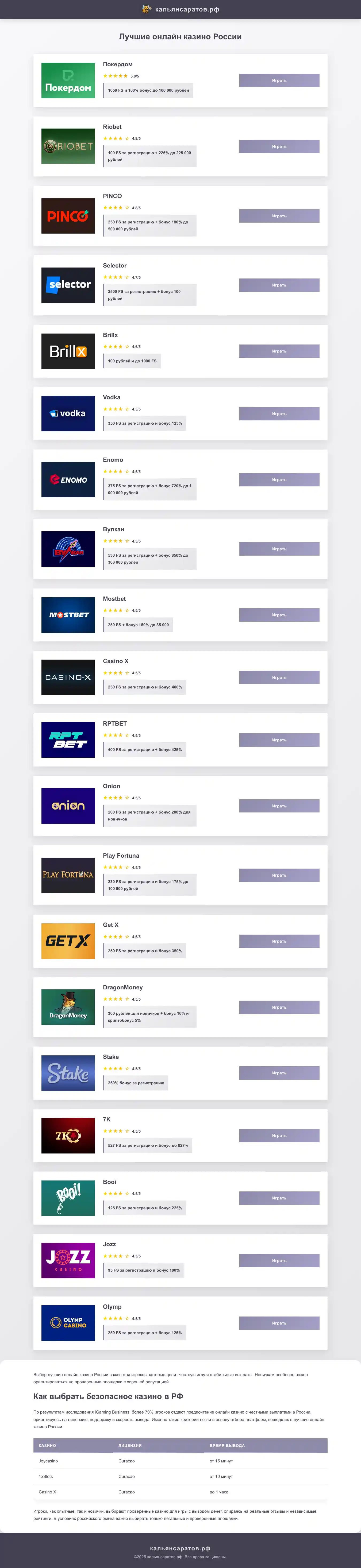Tap Играть button for PINCO
Screen dimensions: 361x1568
point(279,216)
